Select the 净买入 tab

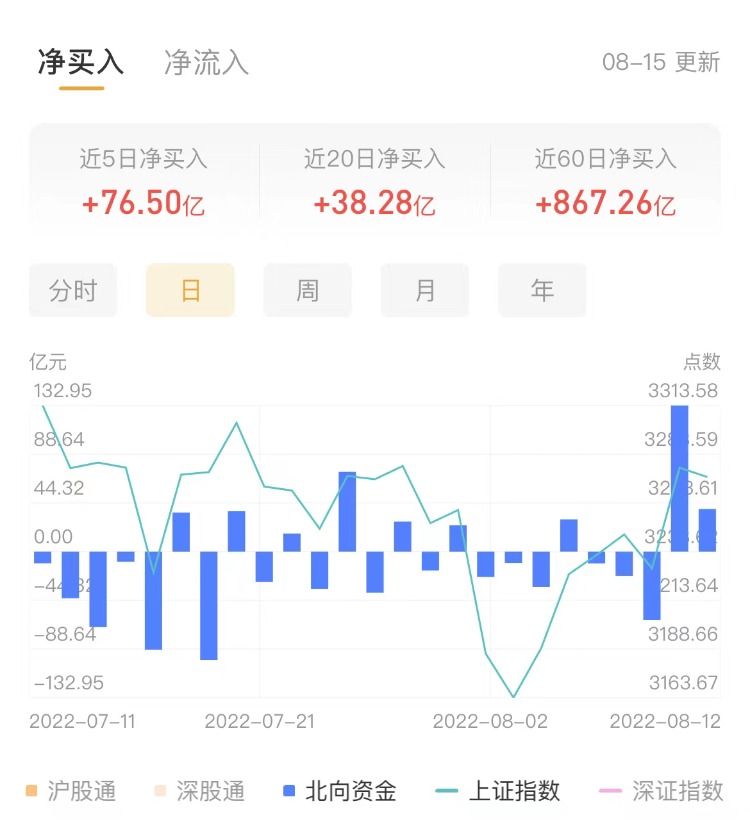81,62
